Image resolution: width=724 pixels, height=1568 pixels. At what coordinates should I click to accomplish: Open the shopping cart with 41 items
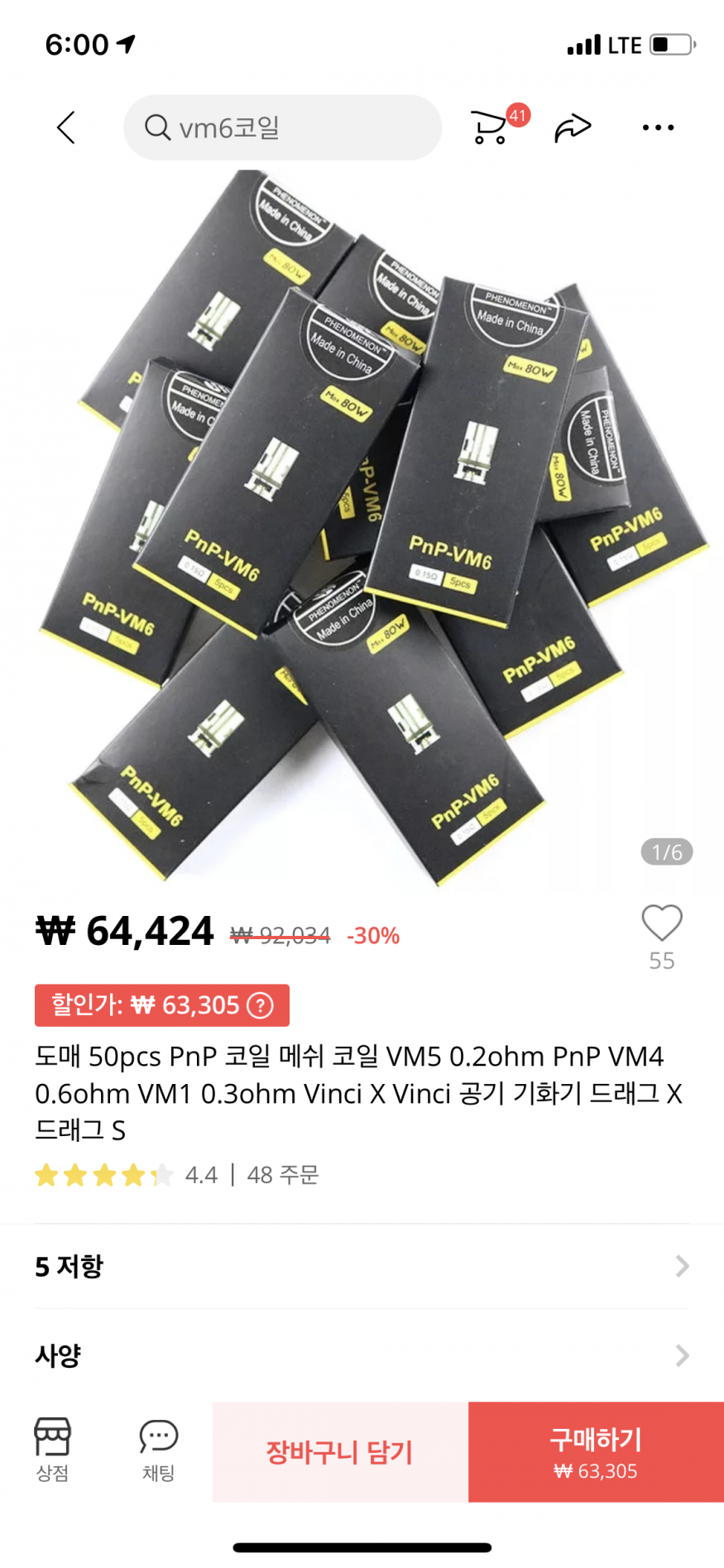490,127
